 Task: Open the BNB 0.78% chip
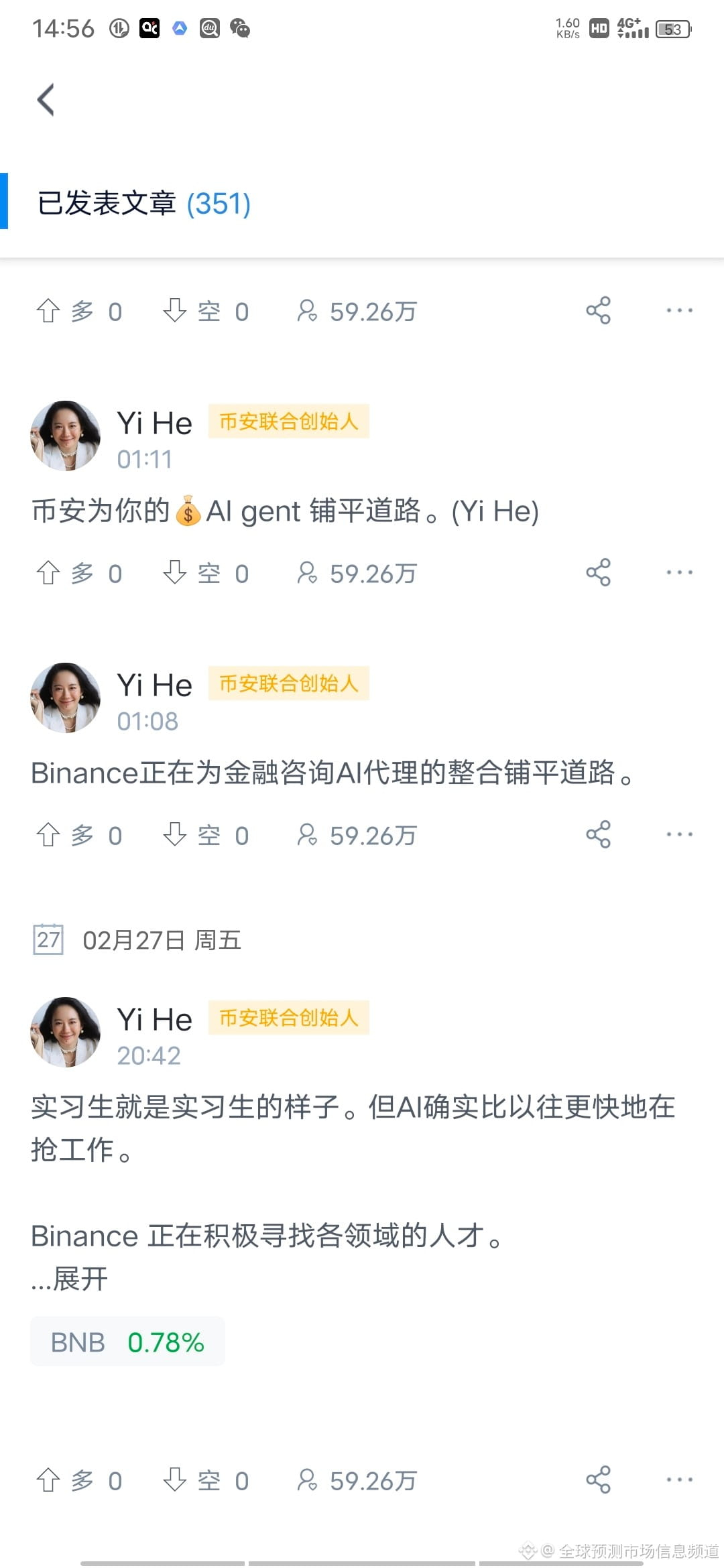pyautogui.click(x=127, y=1342)
